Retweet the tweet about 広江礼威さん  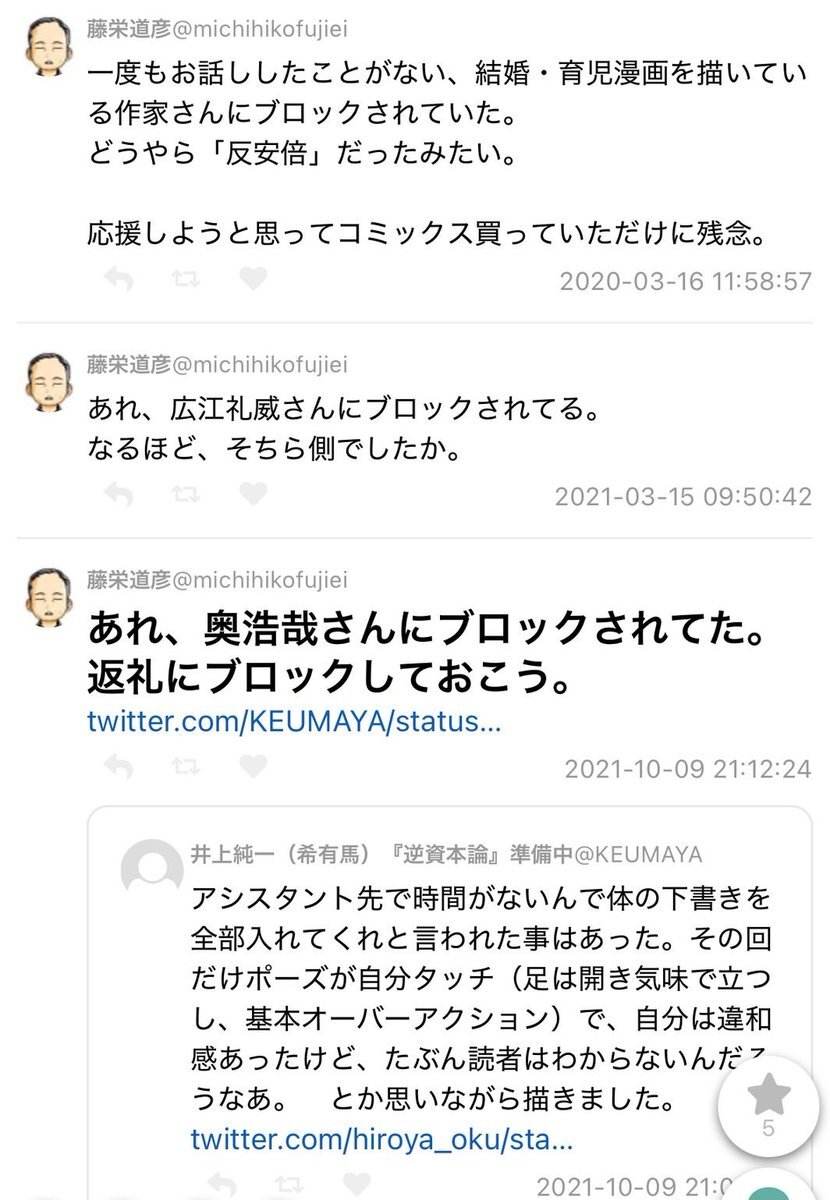coord(185,494)
